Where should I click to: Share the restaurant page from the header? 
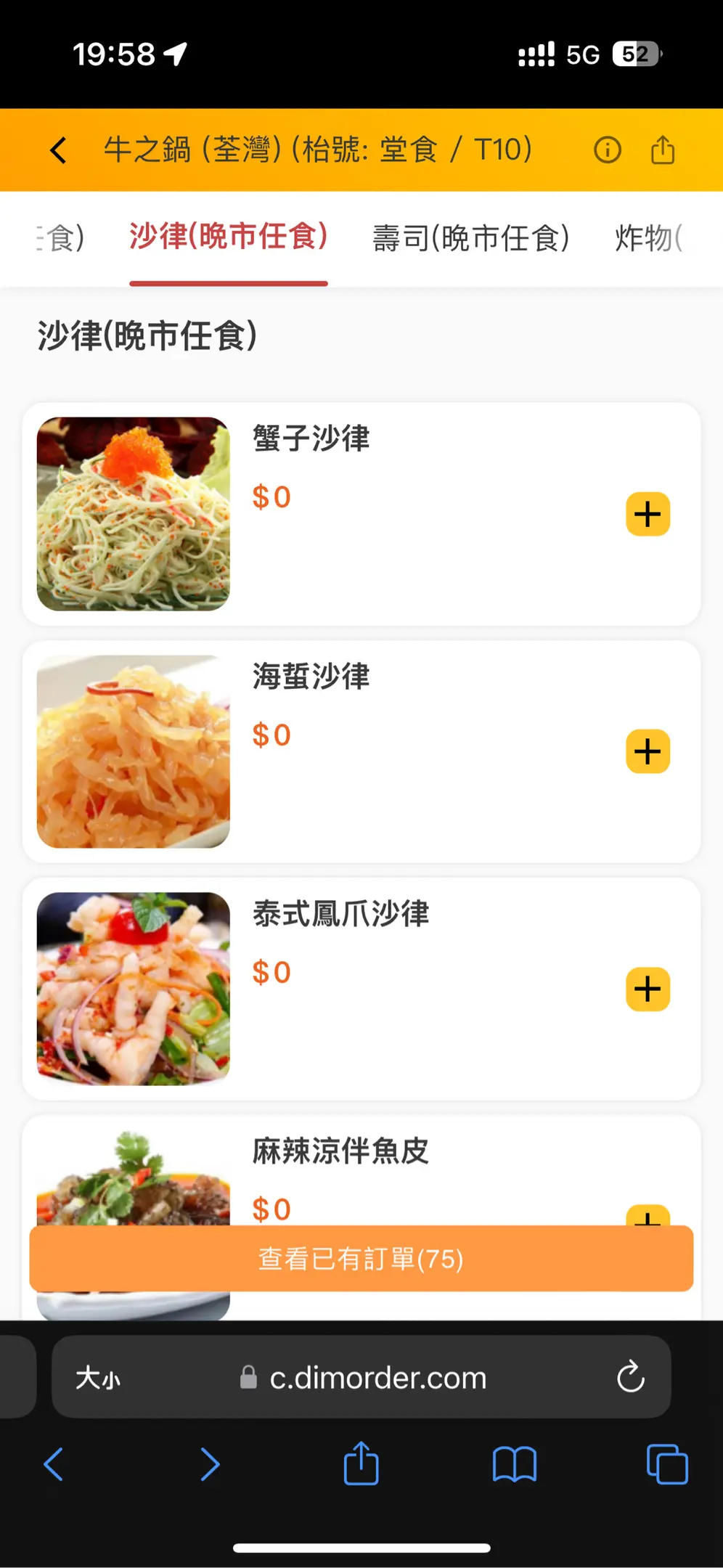click(x=662, y=150)
